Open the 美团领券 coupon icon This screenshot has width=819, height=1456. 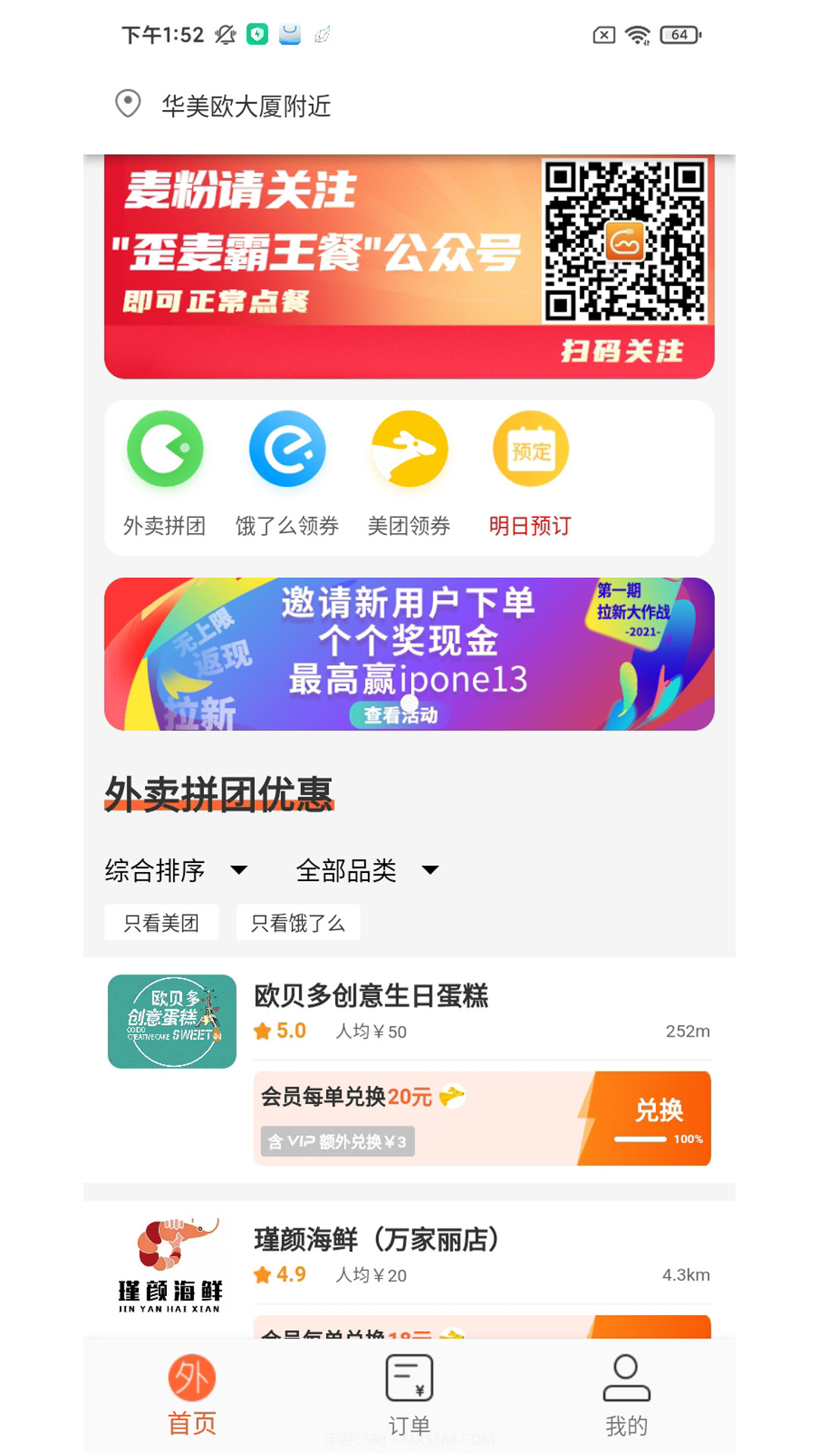409,449
